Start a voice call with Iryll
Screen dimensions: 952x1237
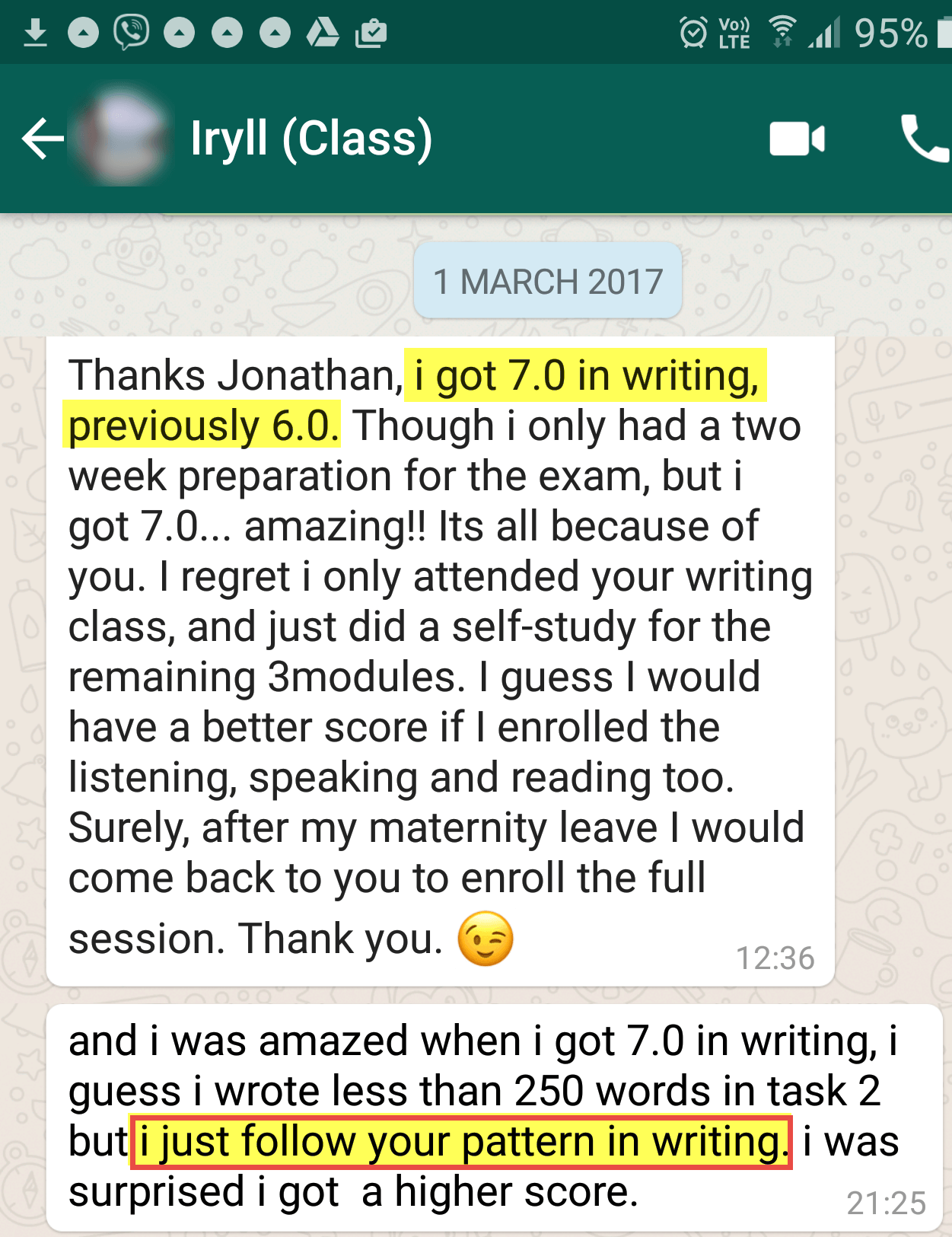coord(922,139)
